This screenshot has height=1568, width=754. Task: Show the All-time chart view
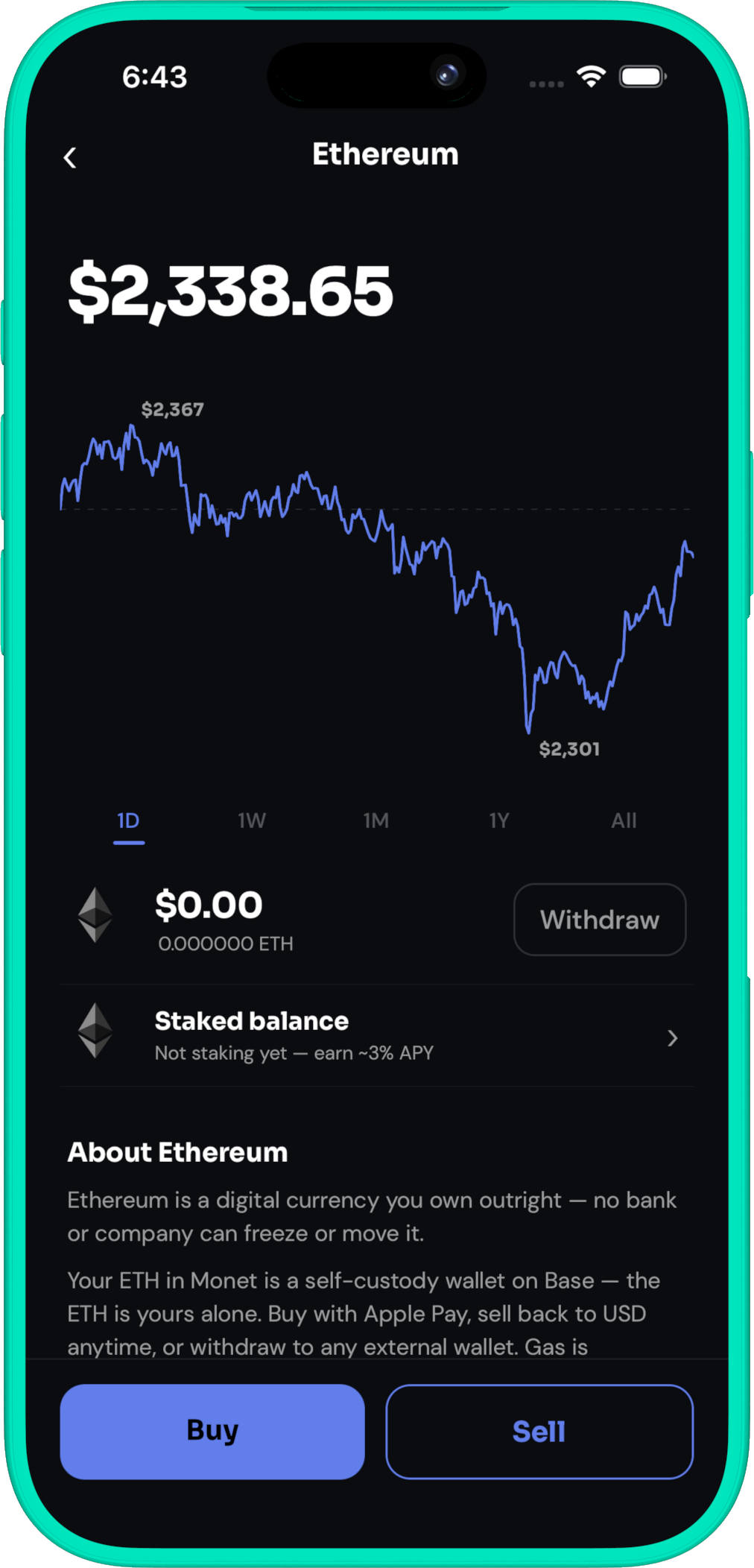tap(624, 821)
